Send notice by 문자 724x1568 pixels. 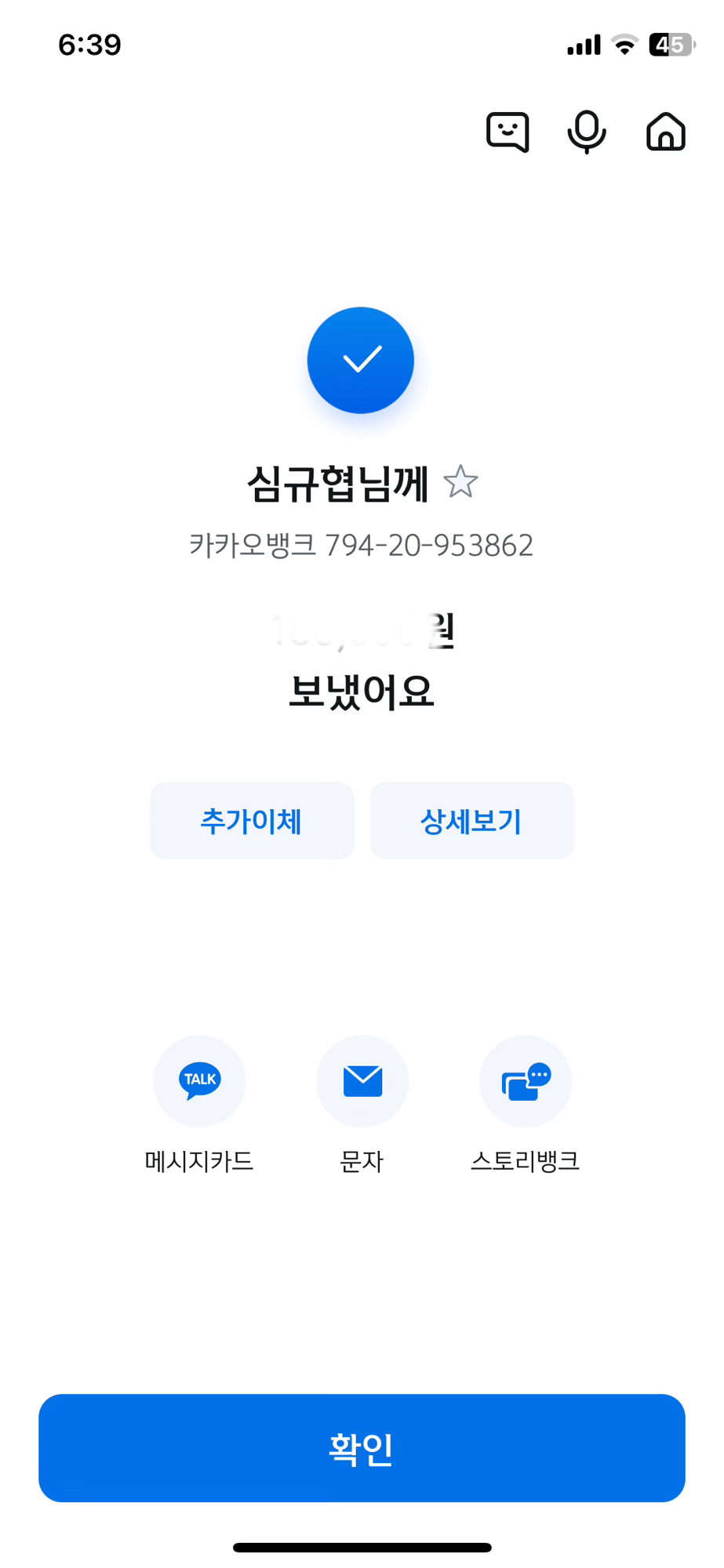coord(362,1081)
